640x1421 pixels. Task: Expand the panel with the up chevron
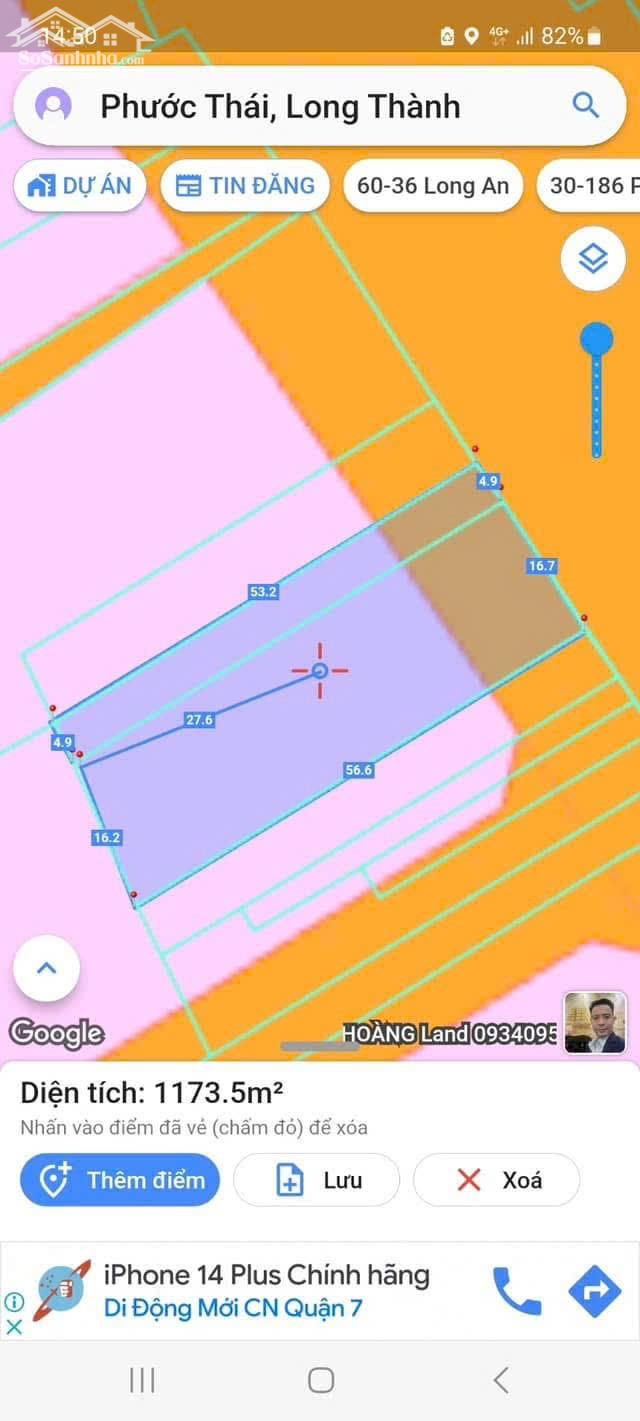coord(47,968)
